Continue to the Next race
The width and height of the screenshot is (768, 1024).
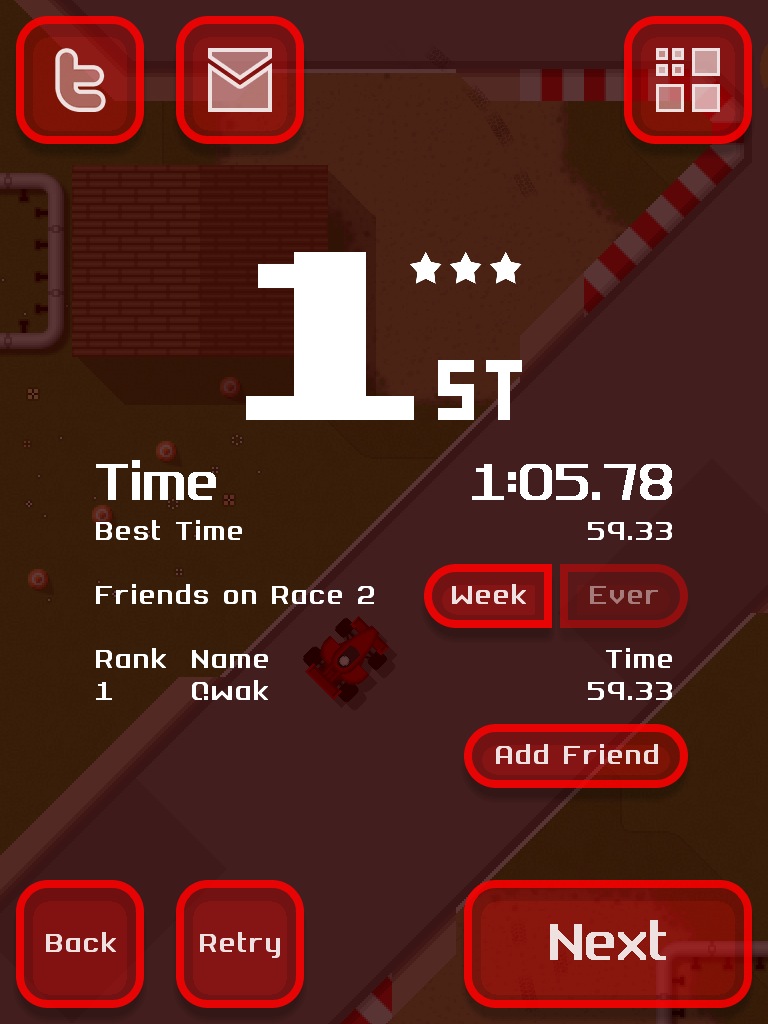click(x=607, y=943)
